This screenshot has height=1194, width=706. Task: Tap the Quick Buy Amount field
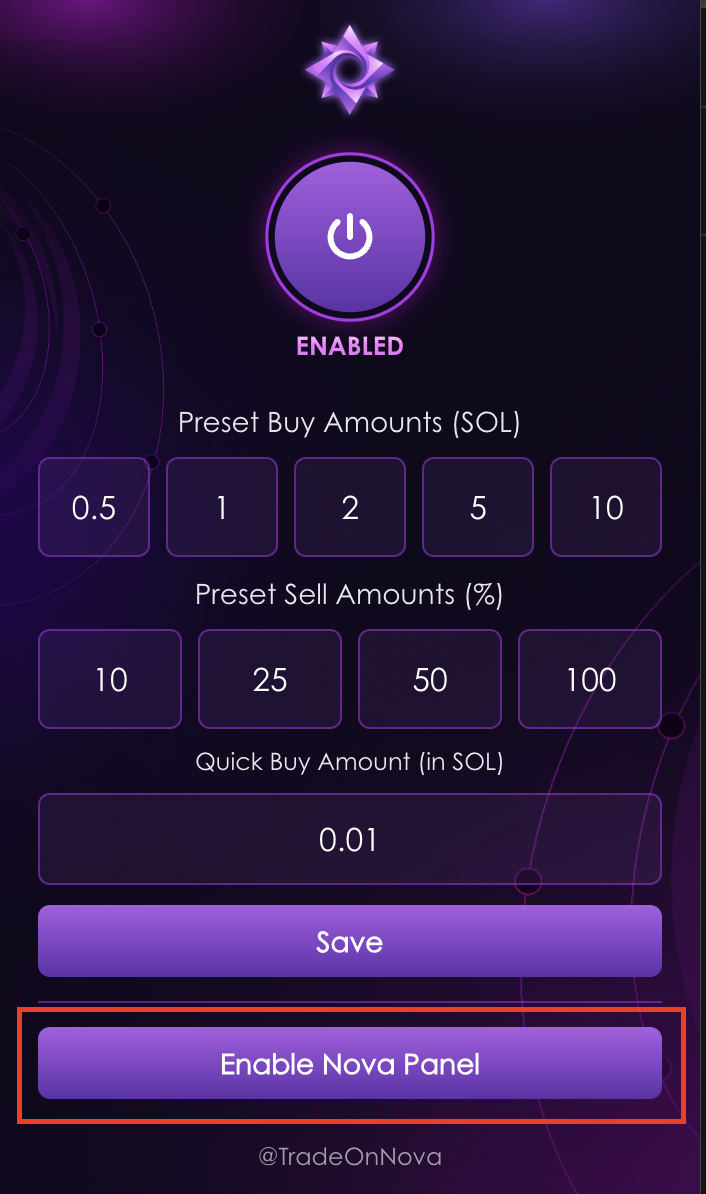[x=350, y=839]
